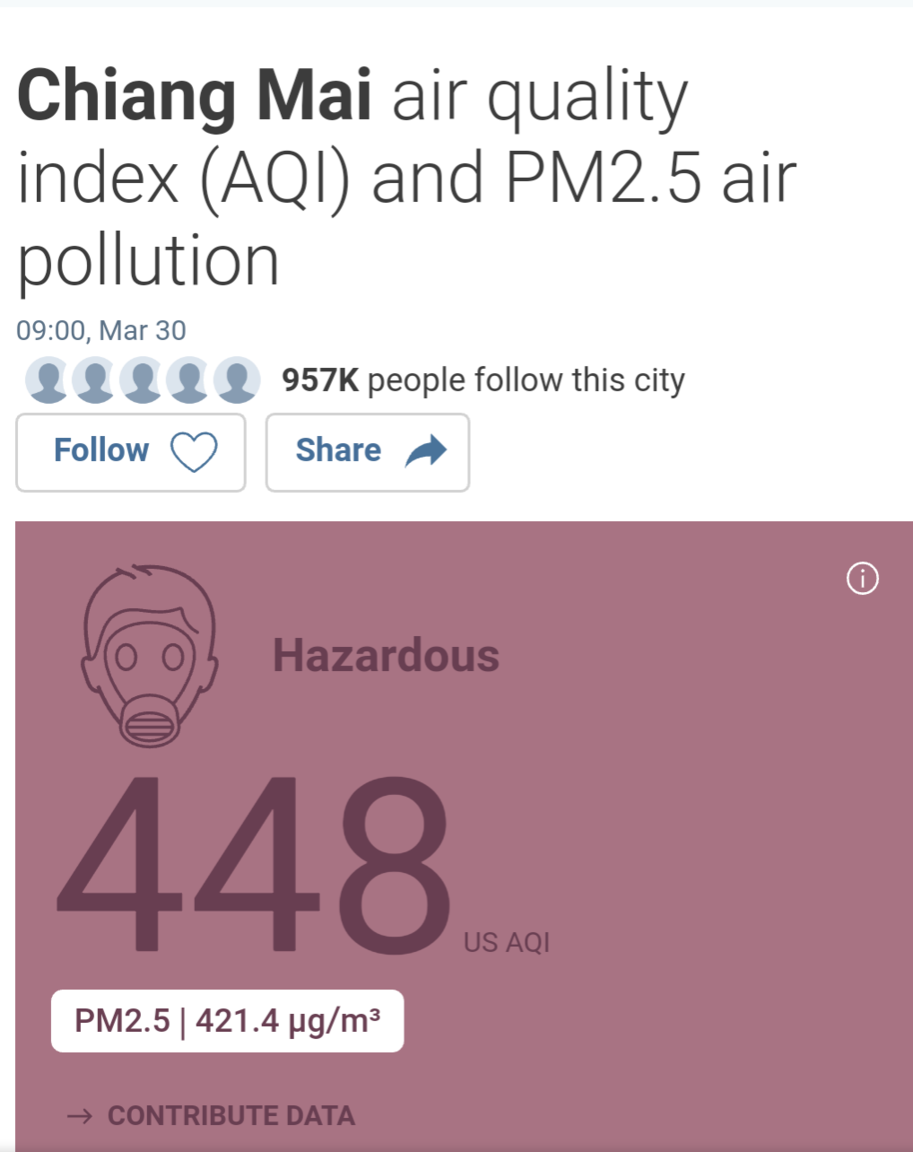This screenshot has width=913, height=1152.
Task: Toggle following Chiang Mai city
Action: click(x=130, y=451)
